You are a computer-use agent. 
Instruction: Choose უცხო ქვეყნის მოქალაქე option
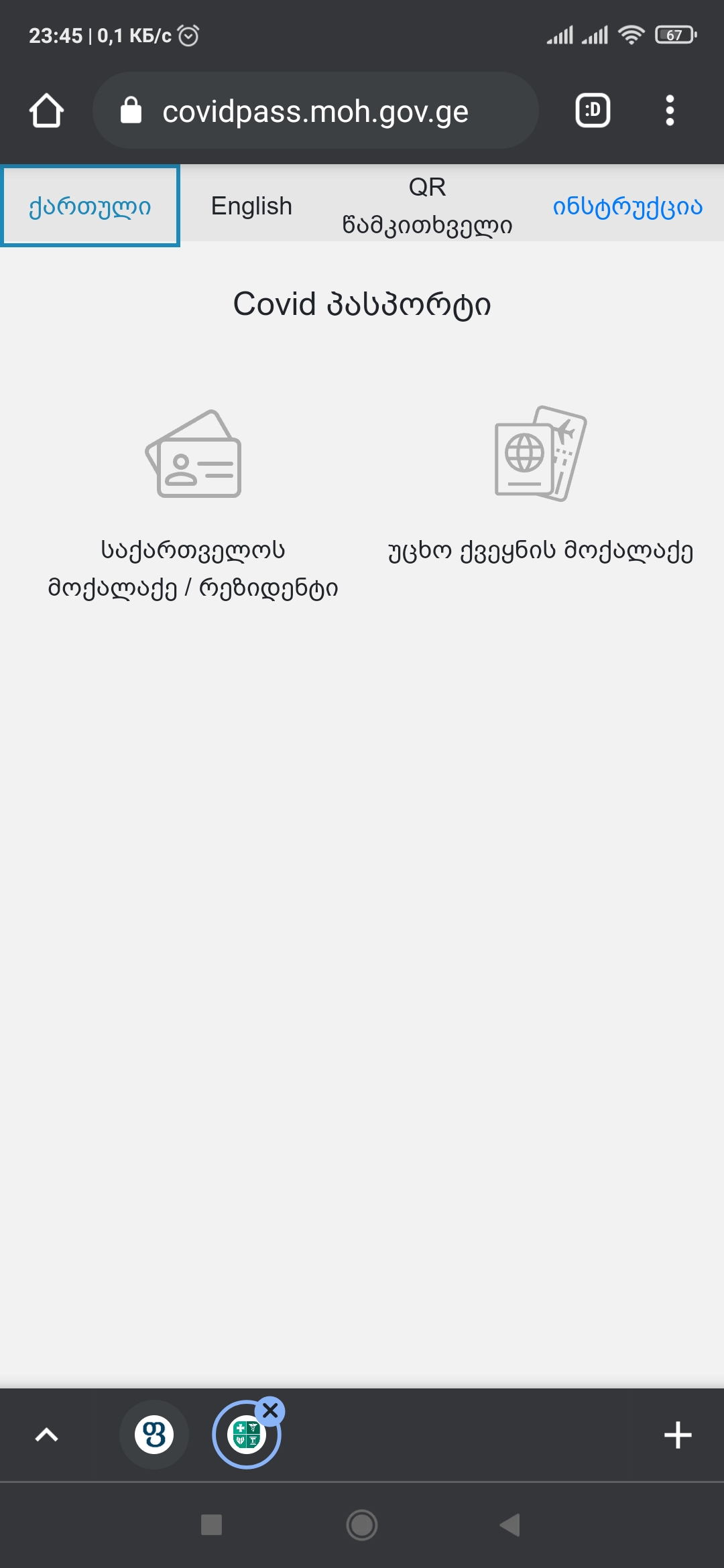(x=540, y=551)
